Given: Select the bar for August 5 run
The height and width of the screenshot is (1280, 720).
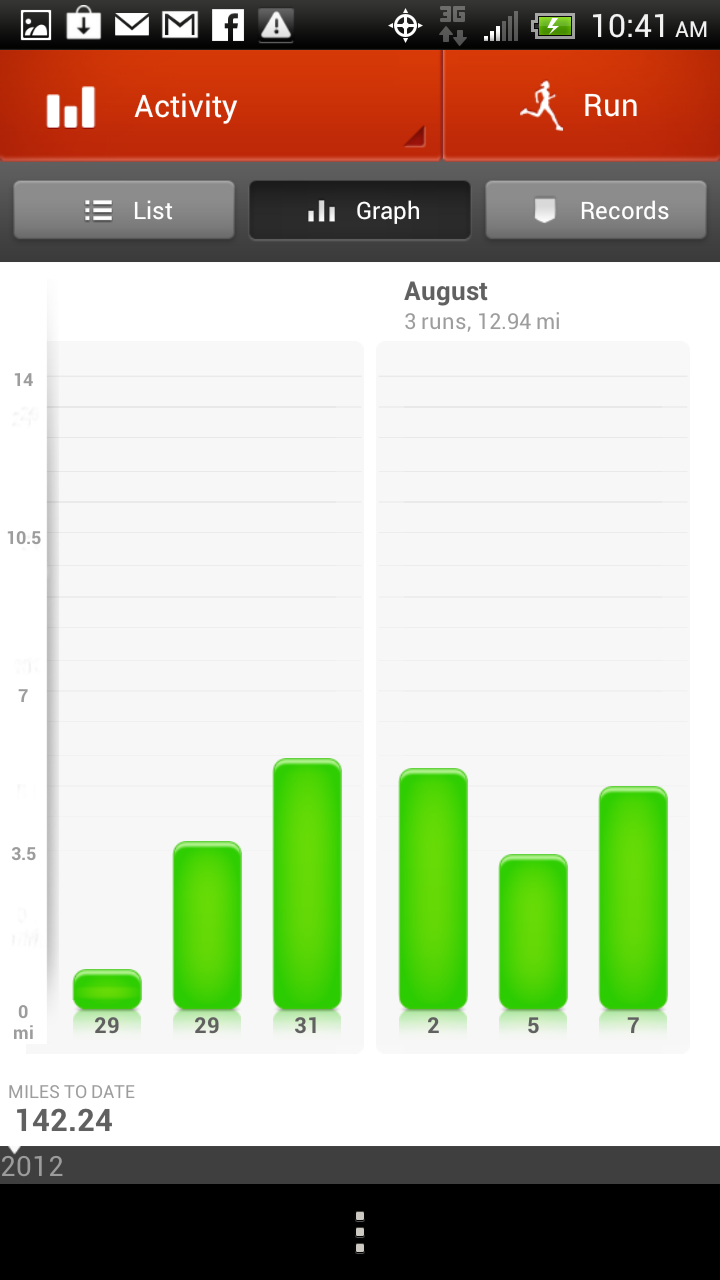Looking at the screenshot, I should [x=533, y=932].
